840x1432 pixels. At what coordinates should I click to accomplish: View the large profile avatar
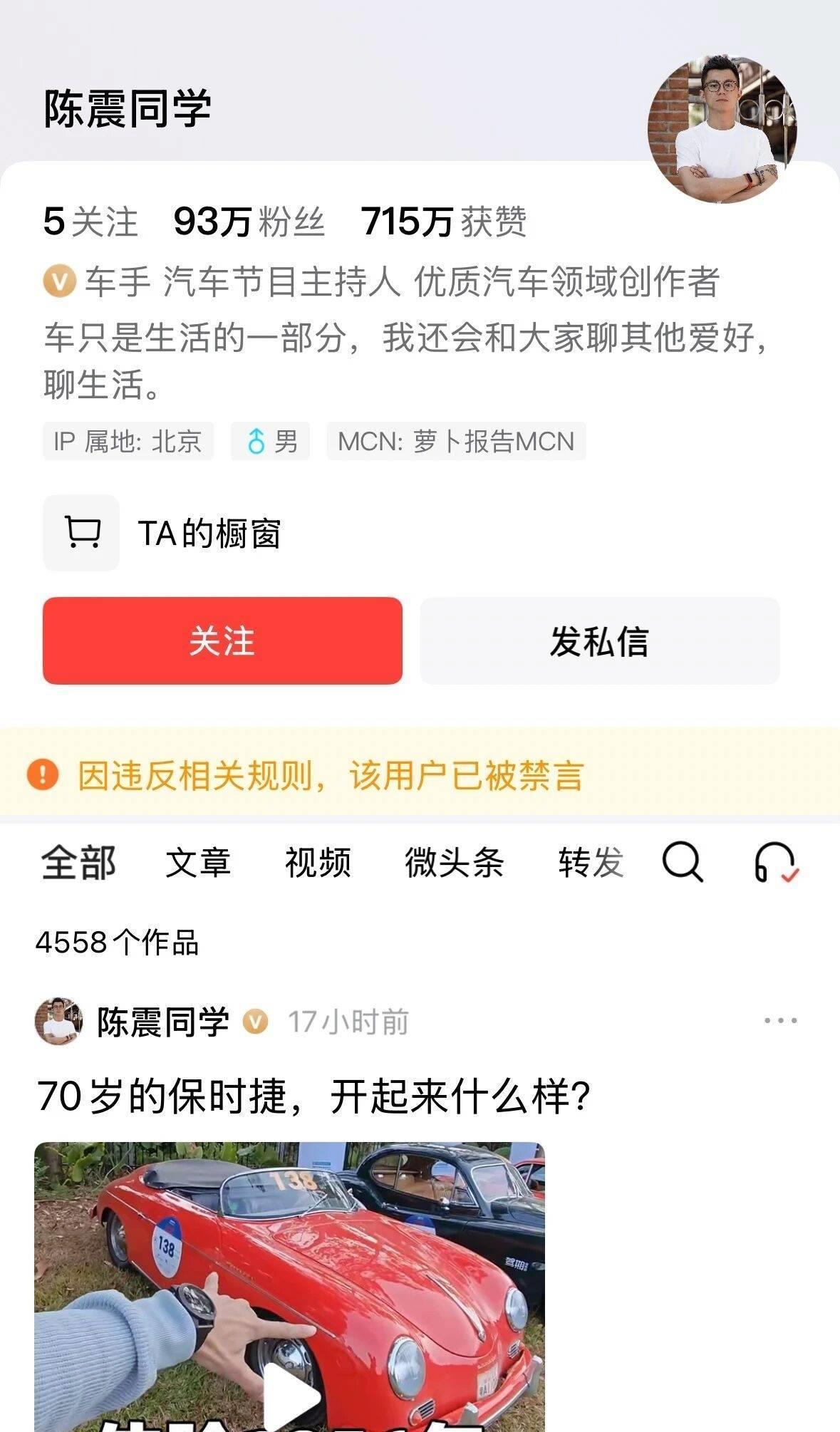point(722,129)
